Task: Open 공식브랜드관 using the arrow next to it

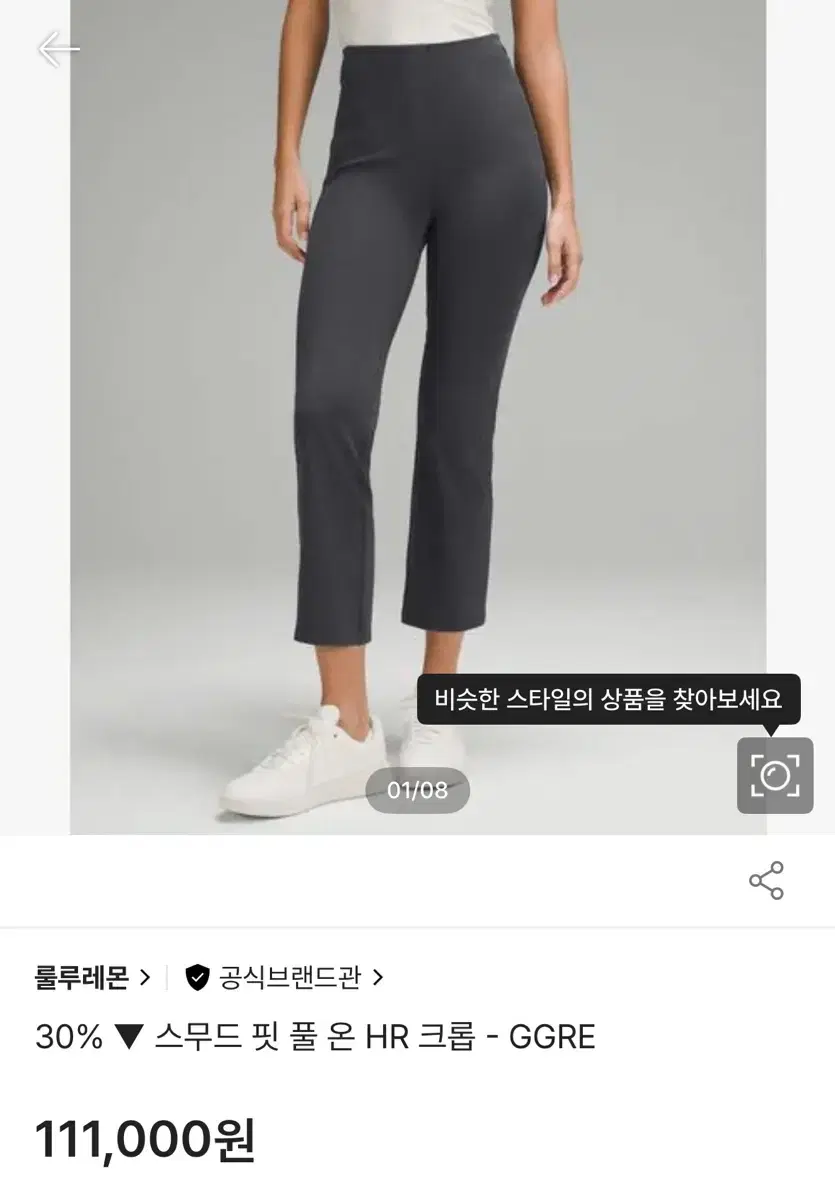Action: 378,979
